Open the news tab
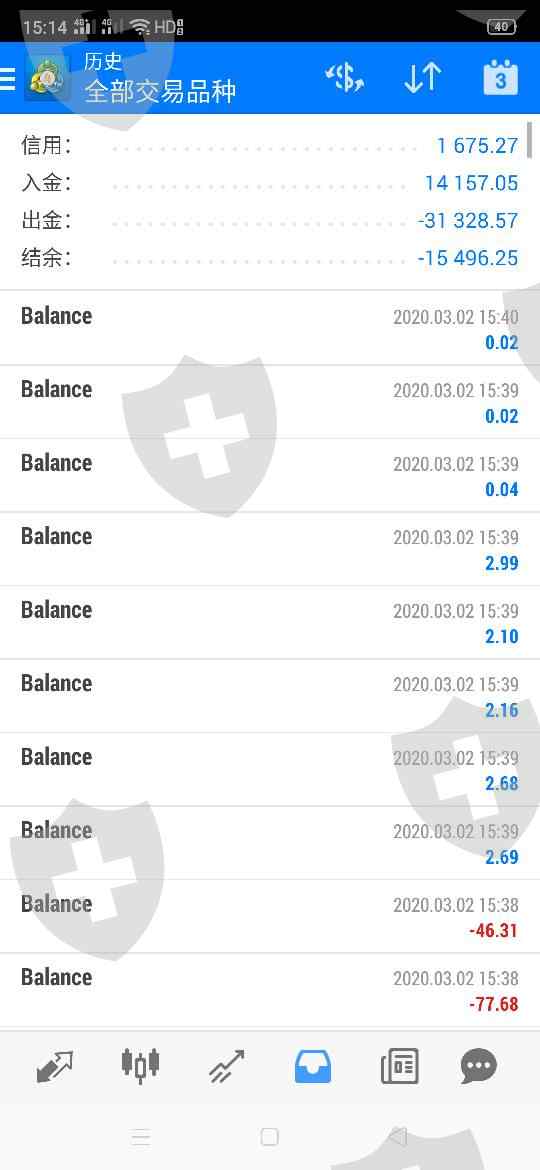 (x=399, y=1067)
